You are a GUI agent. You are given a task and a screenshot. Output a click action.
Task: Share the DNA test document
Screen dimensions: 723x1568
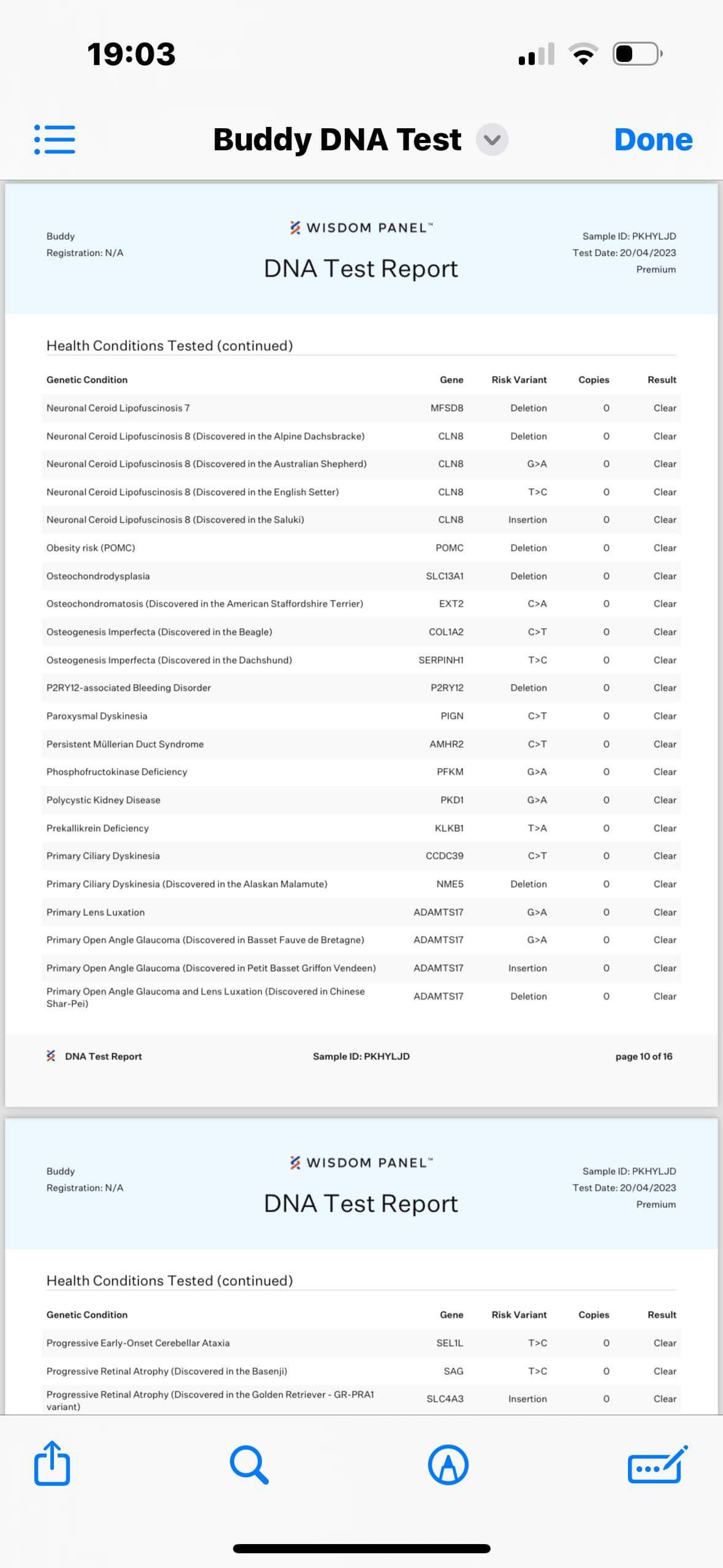pyautogui.click(x=52, y=1463)
